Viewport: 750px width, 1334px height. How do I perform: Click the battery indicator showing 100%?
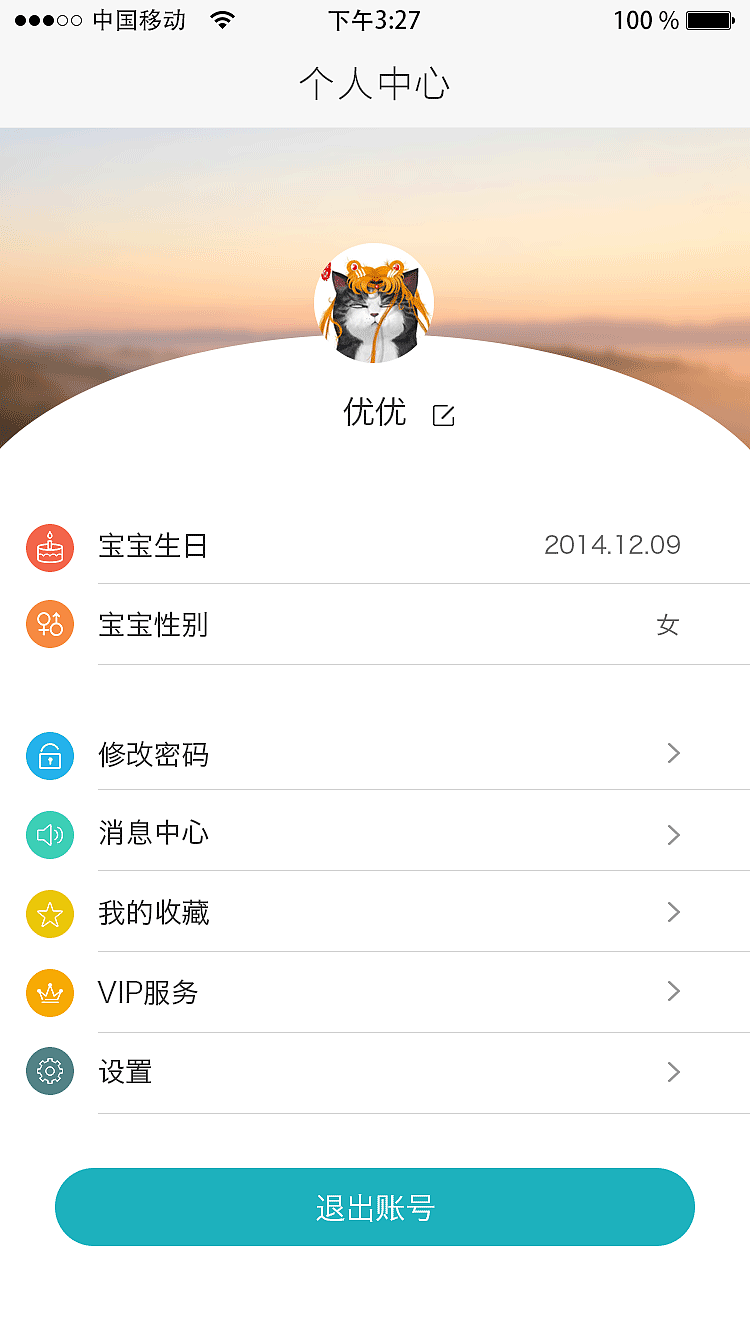tap(712, 18)
